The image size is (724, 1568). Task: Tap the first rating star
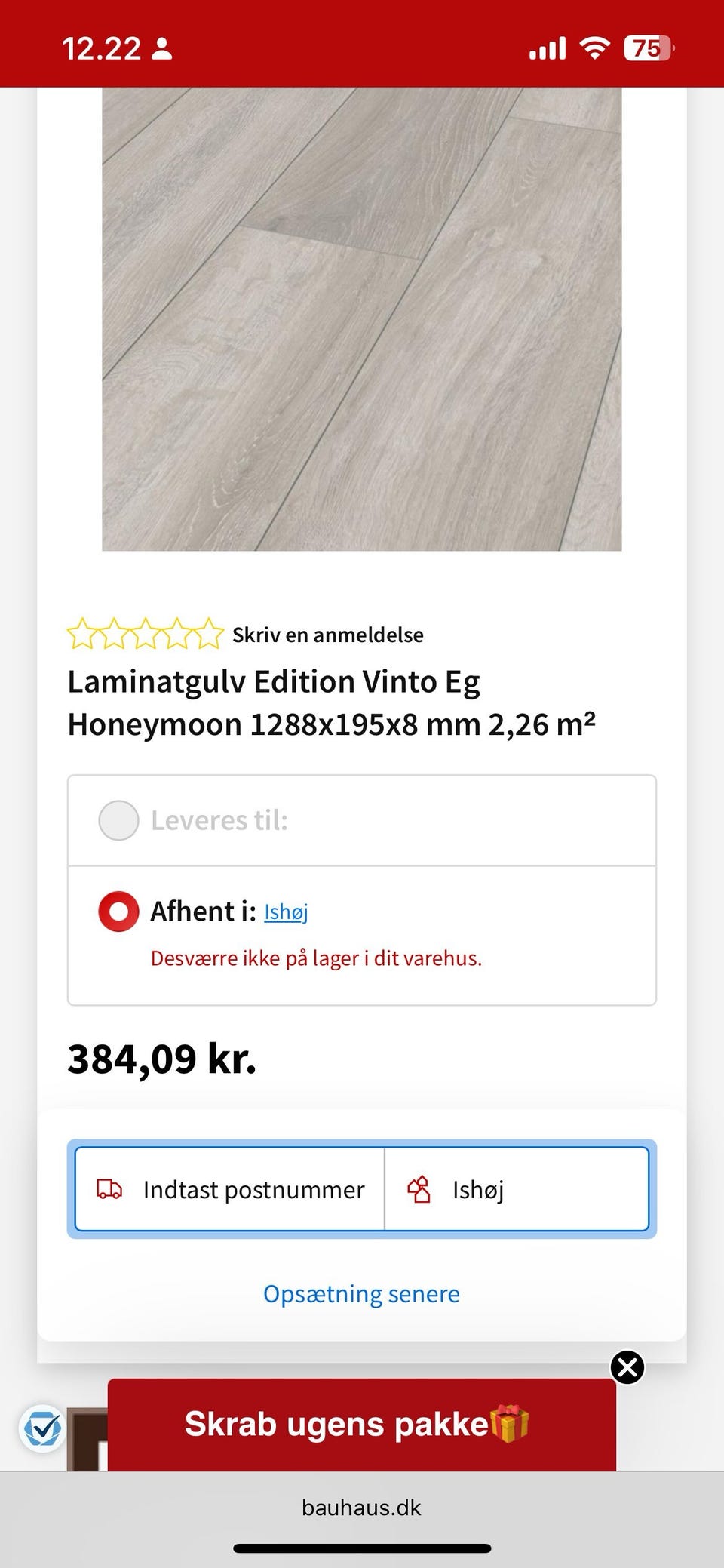pos(83,634)
